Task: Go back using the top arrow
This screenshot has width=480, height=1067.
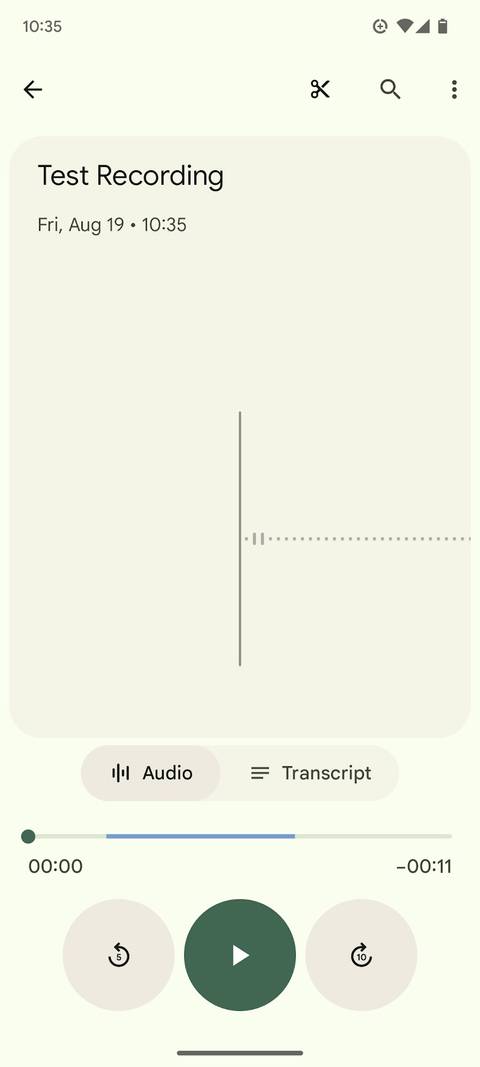Action: coord(33,89)
